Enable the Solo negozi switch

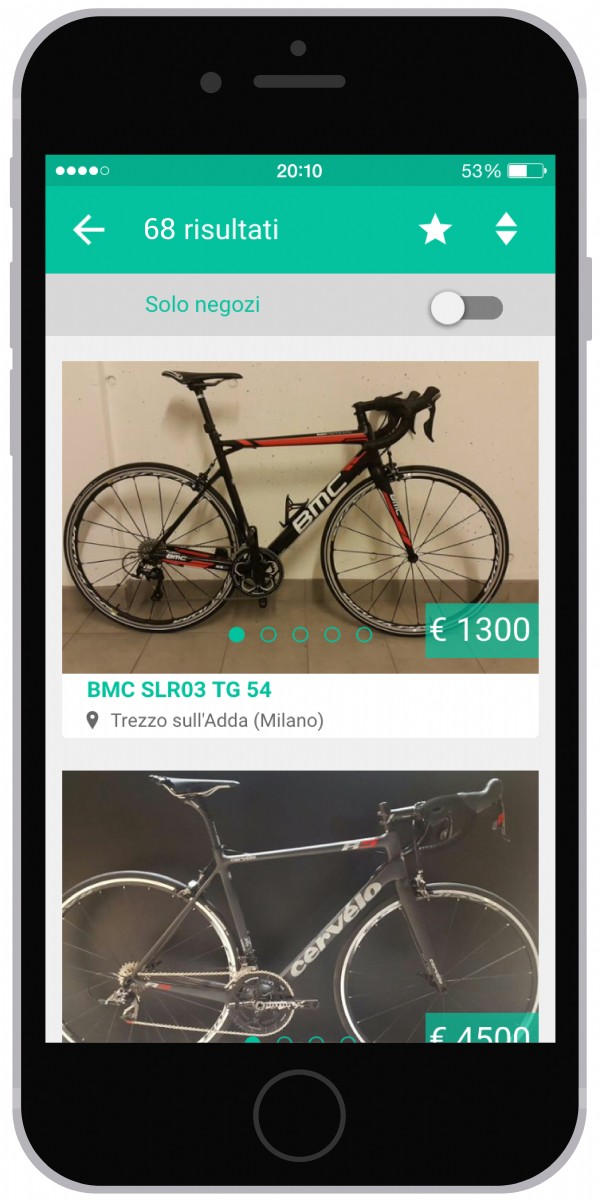[x=466, y=308]
